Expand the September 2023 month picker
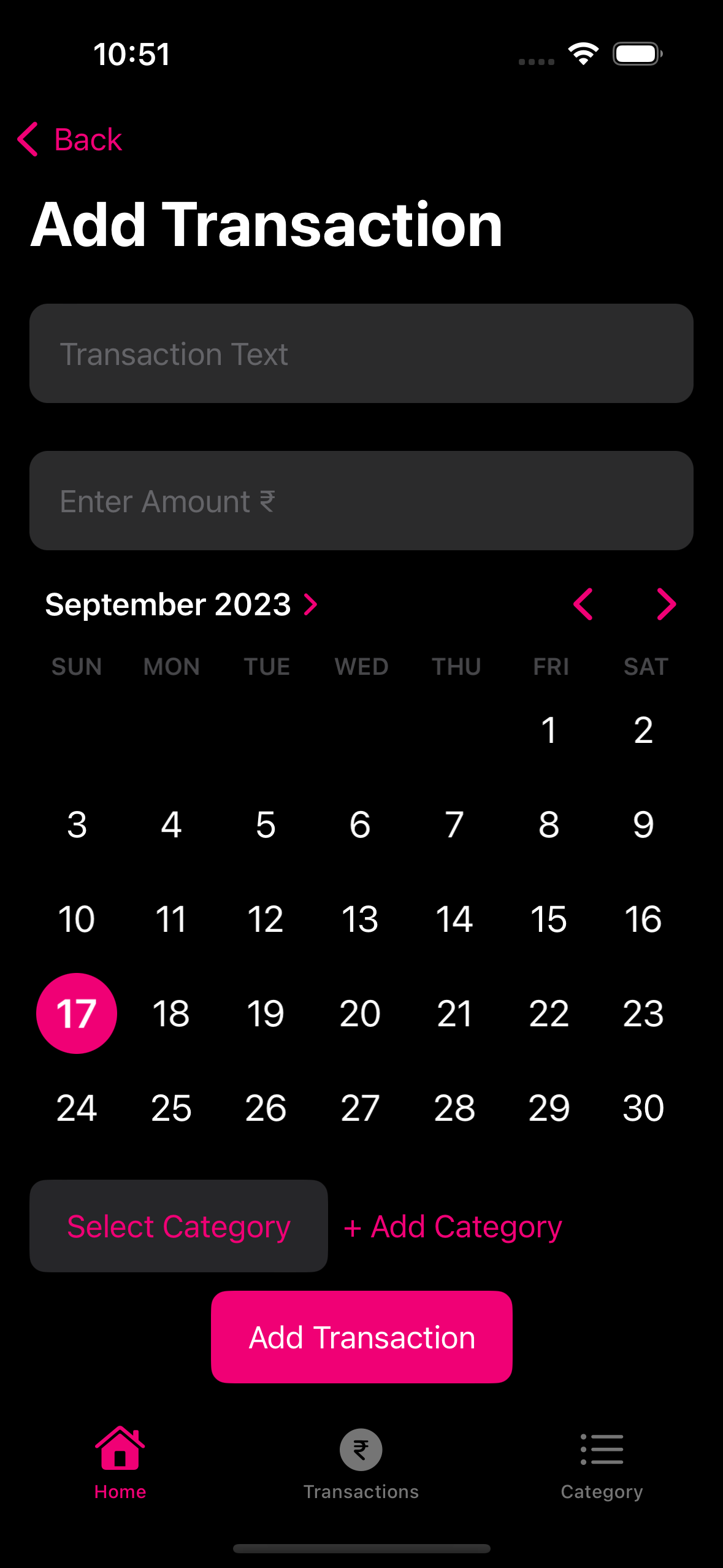This screenshot has width=723, height=1568. point(182,605)
